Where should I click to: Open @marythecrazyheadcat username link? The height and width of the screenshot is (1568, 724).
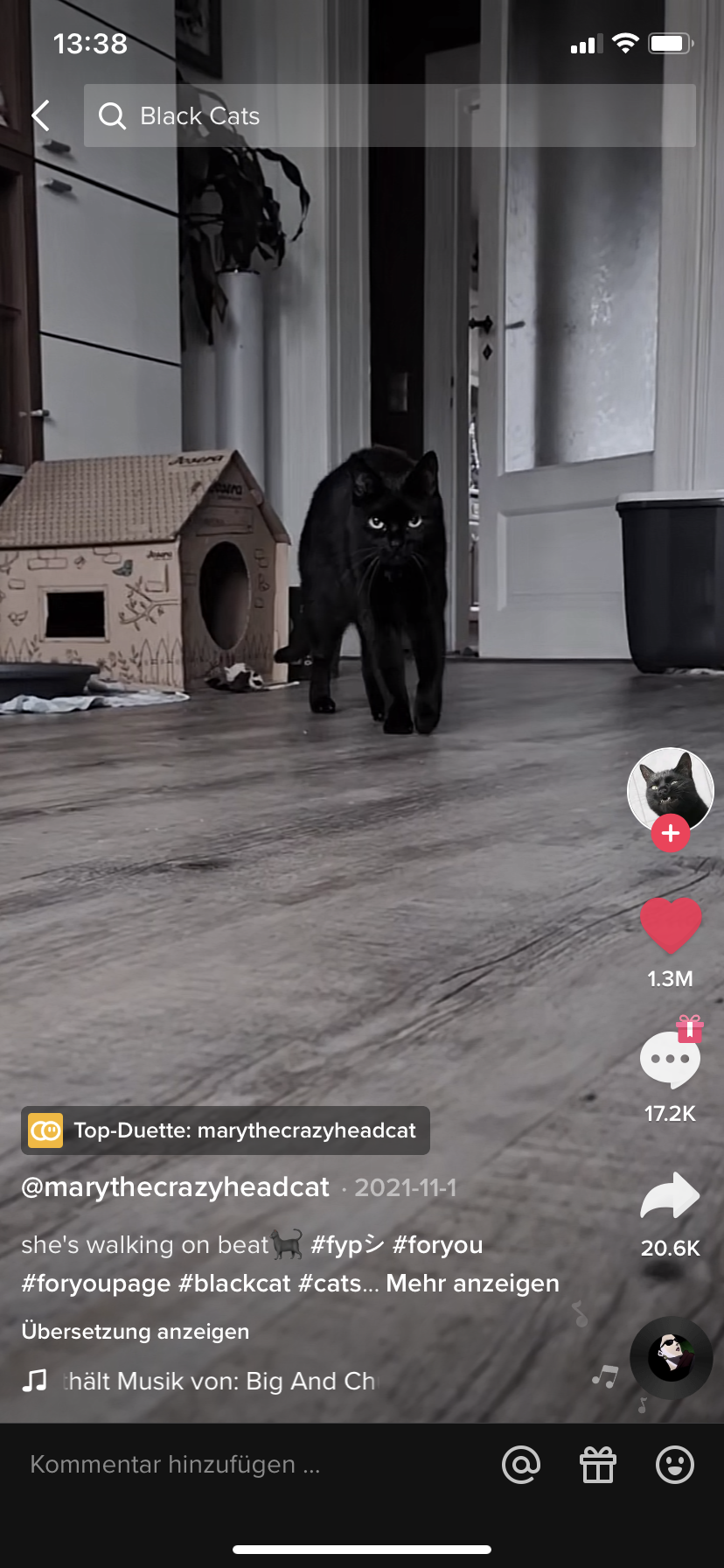coord(176,1187)
